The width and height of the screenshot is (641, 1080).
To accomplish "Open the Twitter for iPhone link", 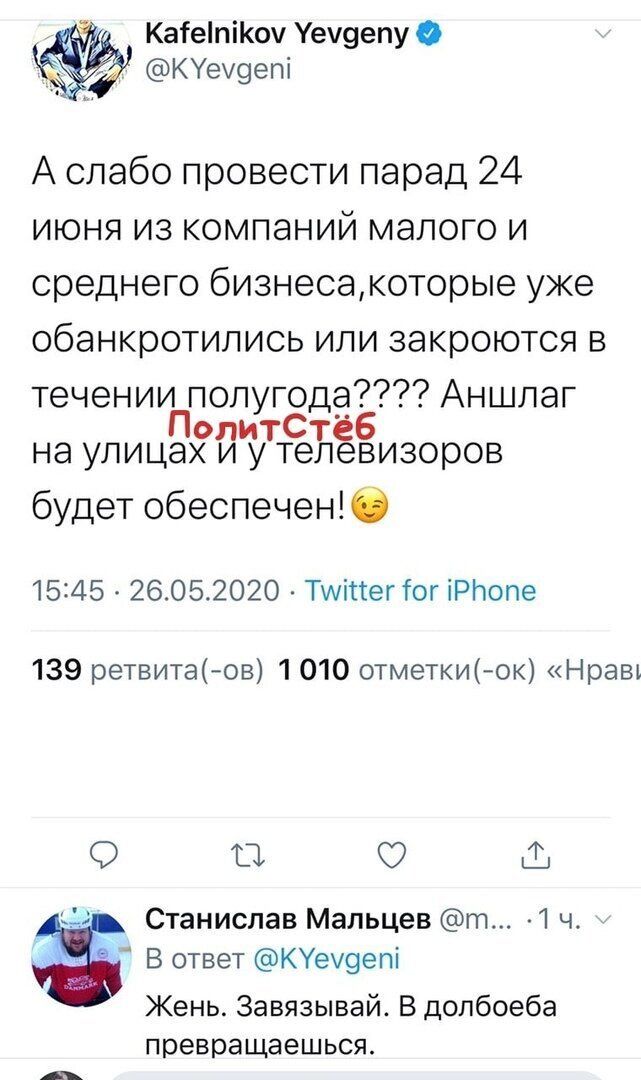I will tap(420, 591).
